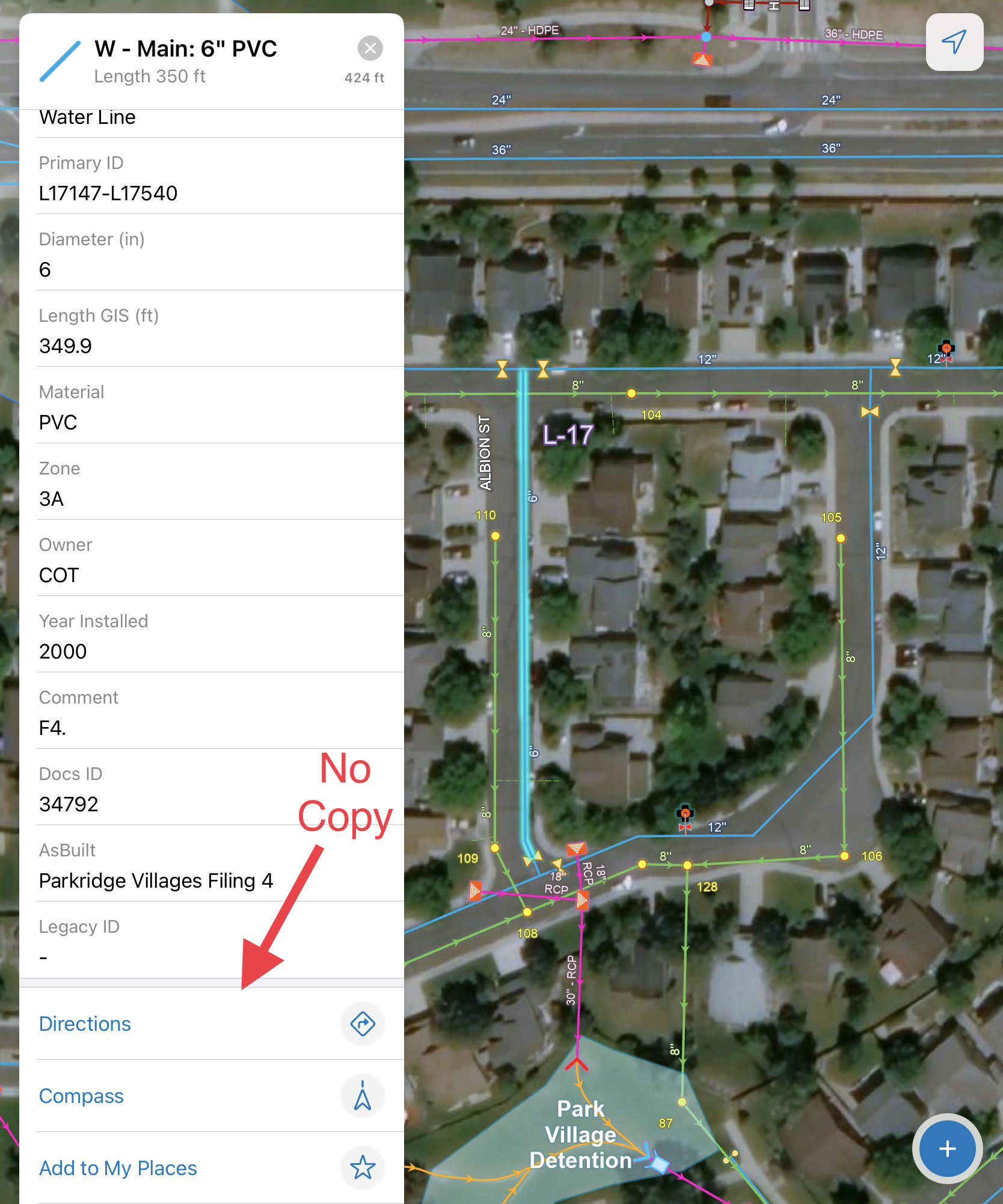Tap the blue plus floating button
This screenshot has width=1003, height=1204.
pos(947,1148)
